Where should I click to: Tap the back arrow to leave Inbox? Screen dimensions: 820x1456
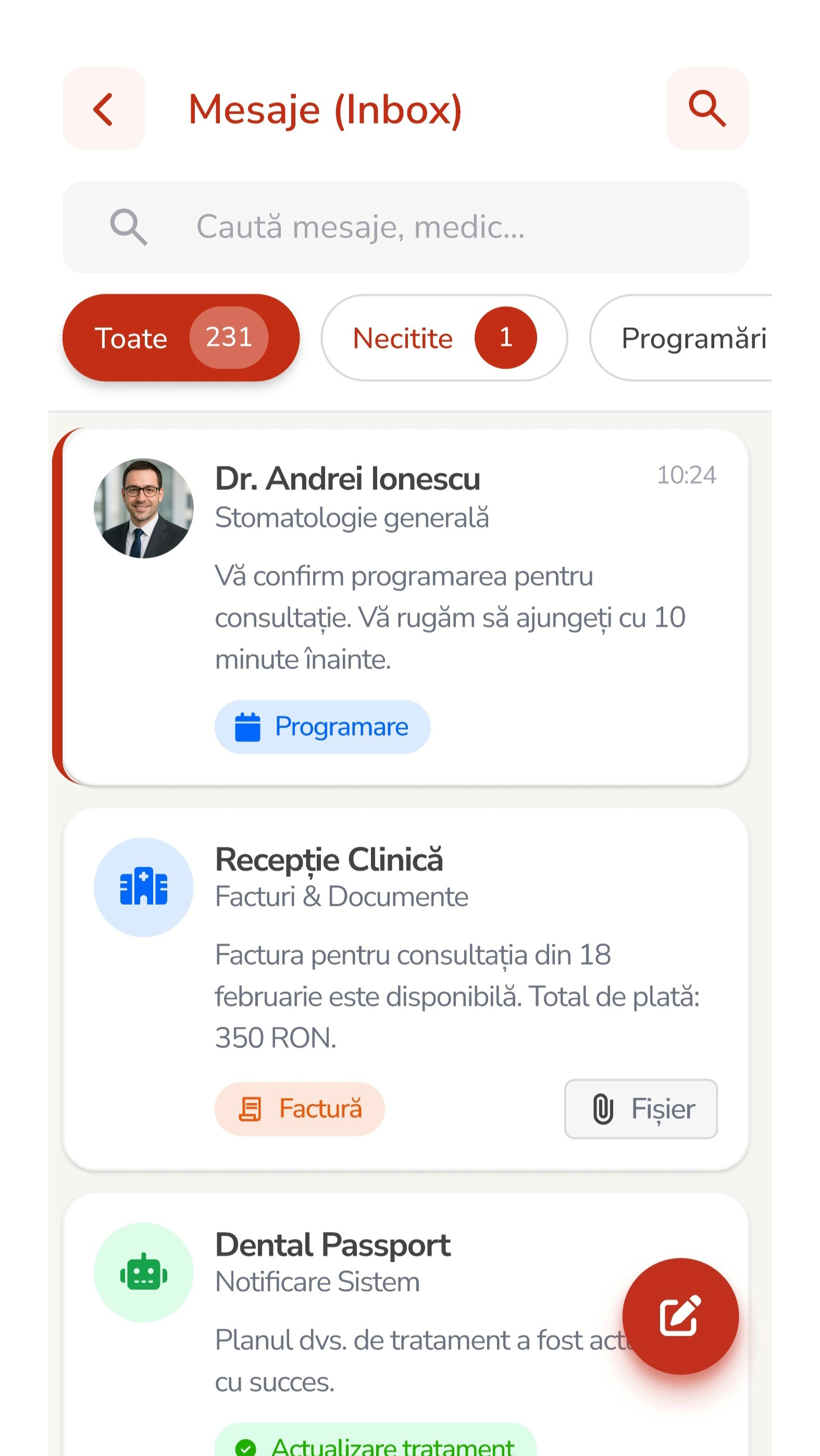tap(104, 109)
